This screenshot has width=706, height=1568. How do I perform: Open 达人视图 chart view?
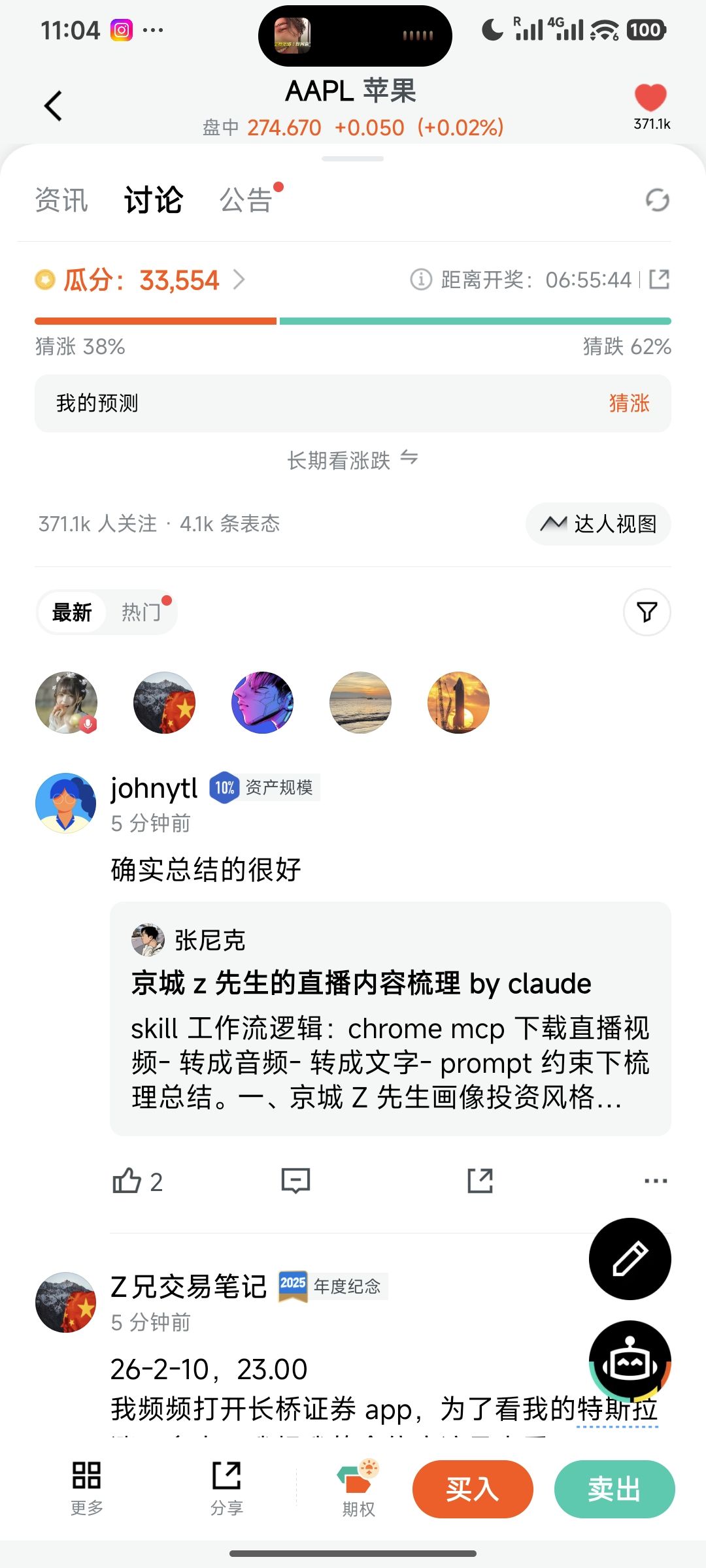click(598, 524)
